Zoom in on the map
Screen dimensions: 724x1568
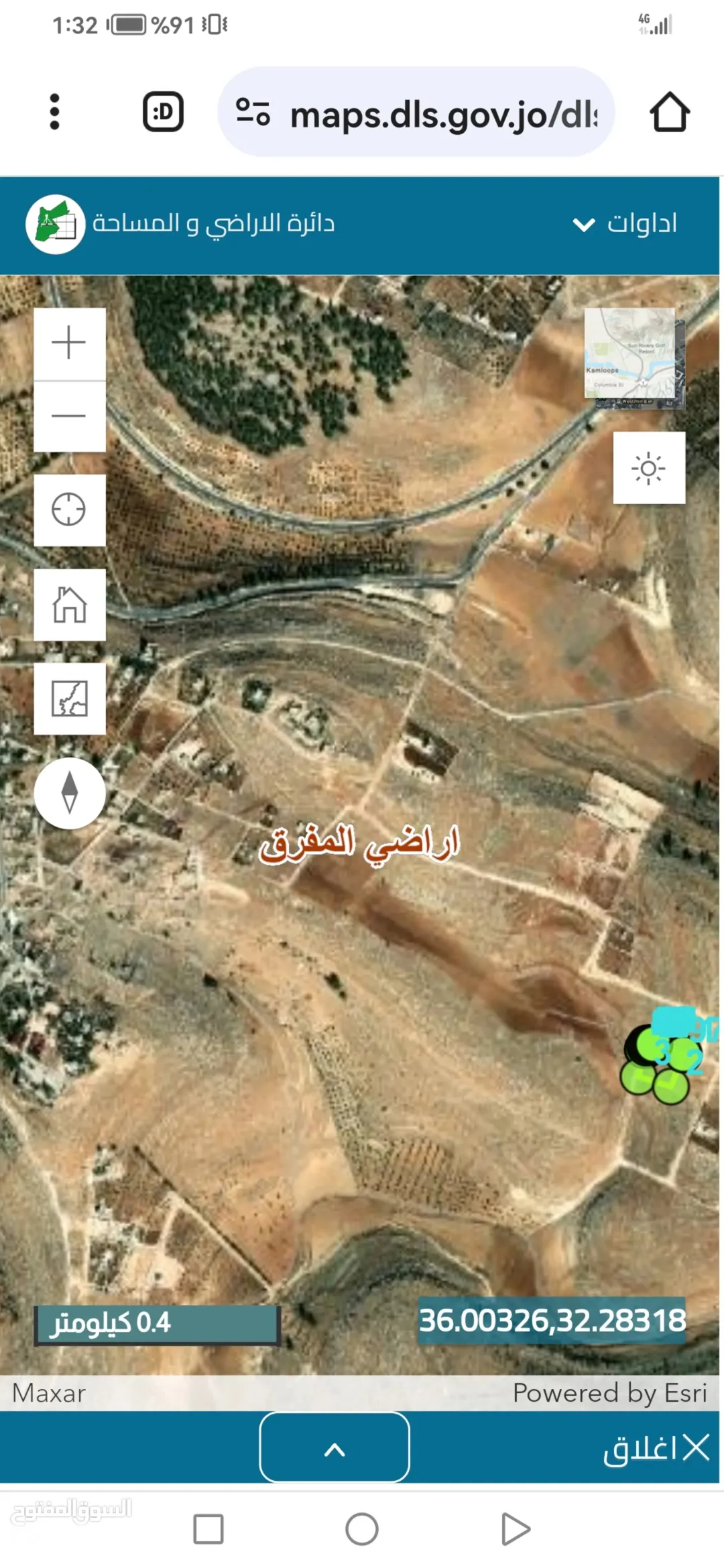[x=70, y=343]
